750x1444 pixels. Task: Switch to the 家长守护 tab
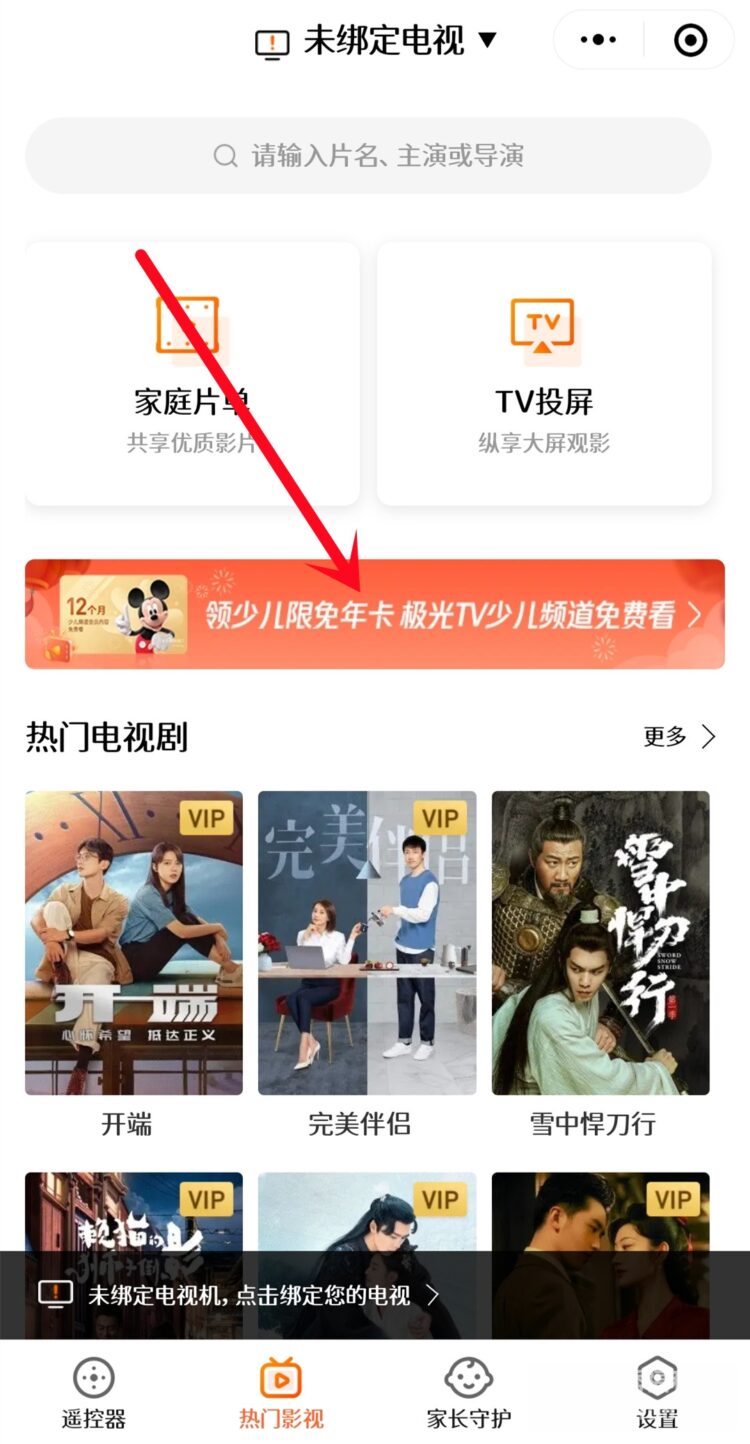tap(469, 1393)
